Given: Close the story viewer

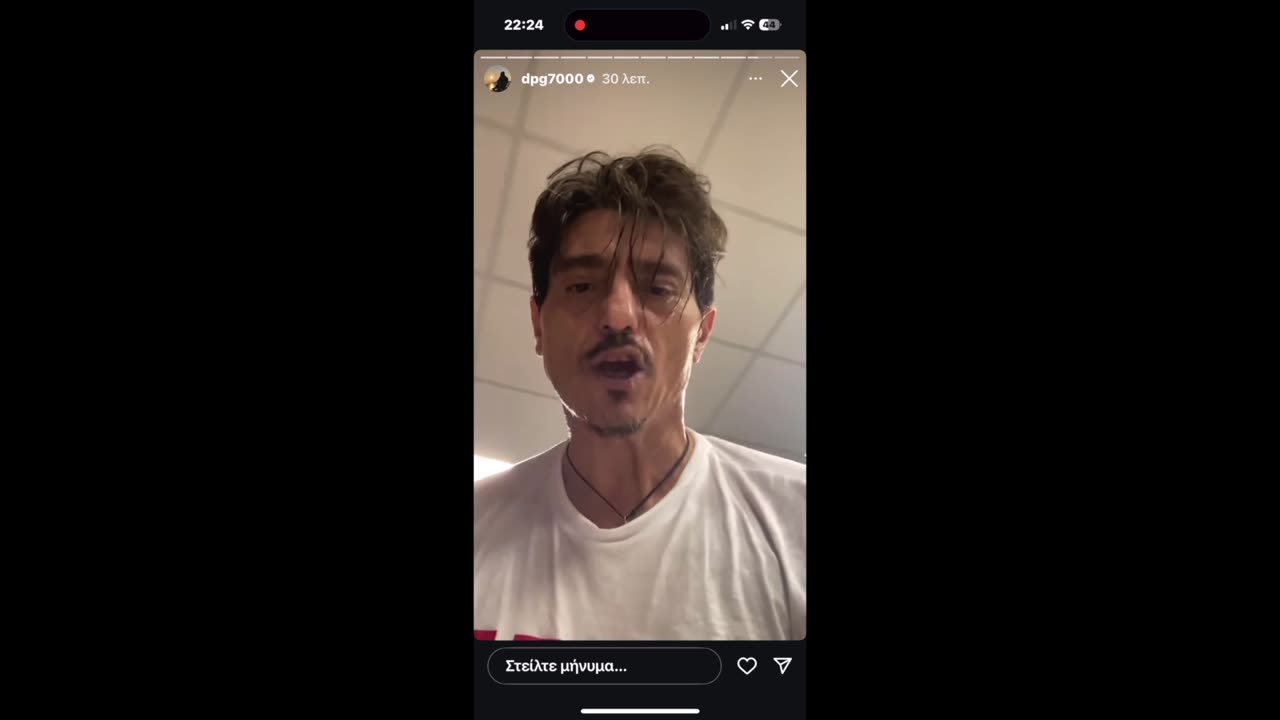Looking at the screenshot, I should pos(789,79).
